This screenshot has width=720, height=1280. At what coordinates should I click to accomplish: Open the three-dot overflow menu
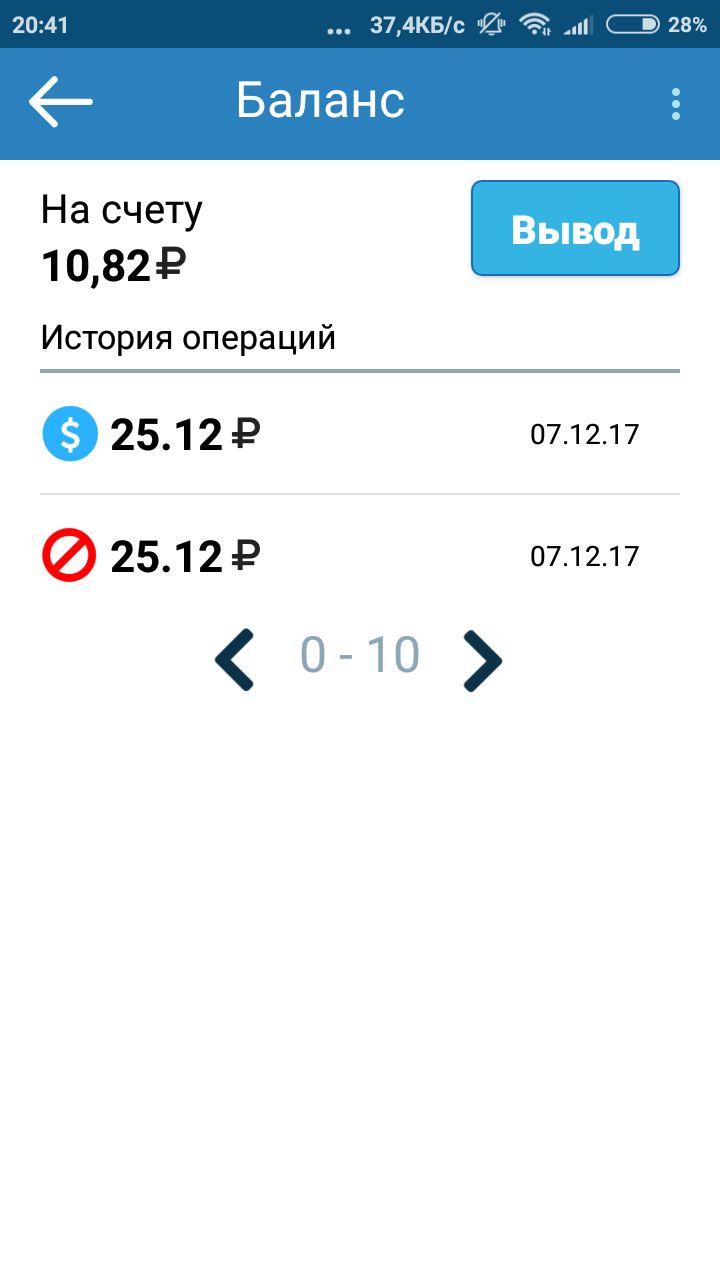click(x=676, y=104)
